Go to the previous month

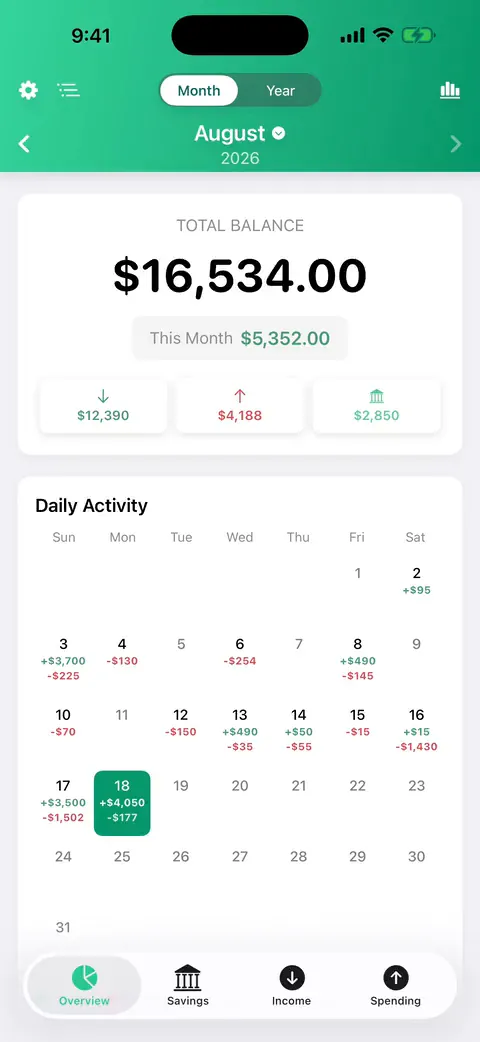25,144
